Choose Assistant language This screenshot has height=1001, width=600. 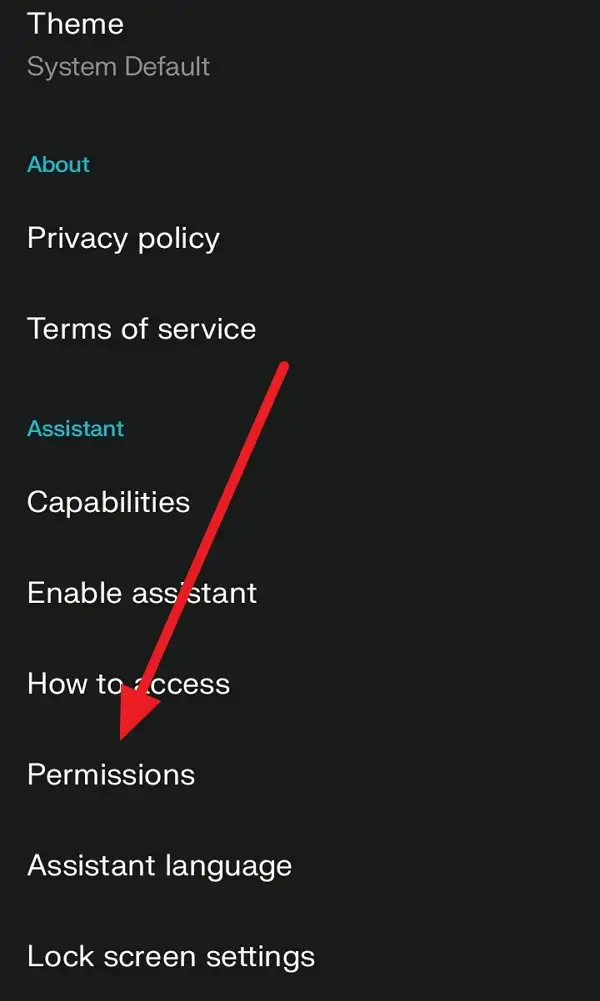(159, 866)
